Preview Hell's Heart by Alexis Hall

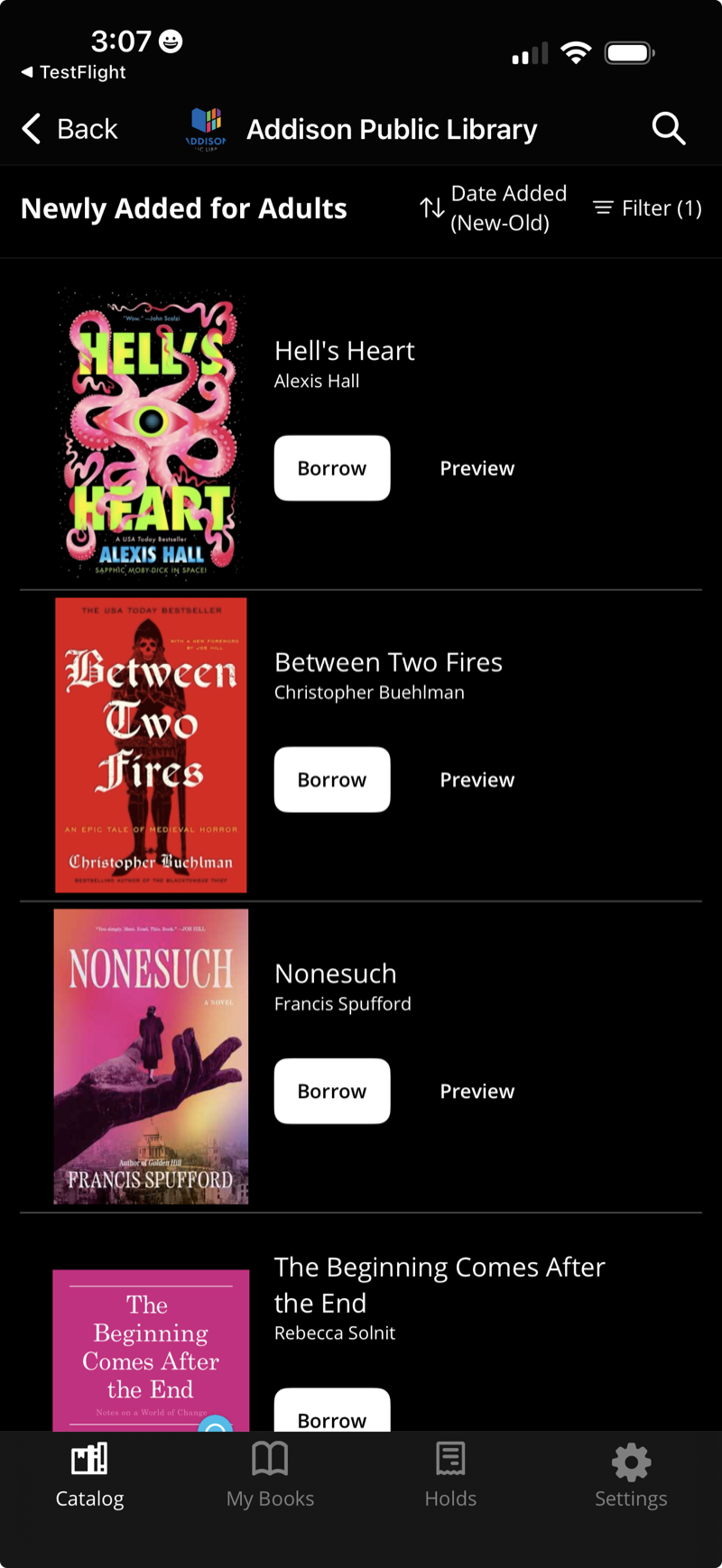(x=477, y=468)
